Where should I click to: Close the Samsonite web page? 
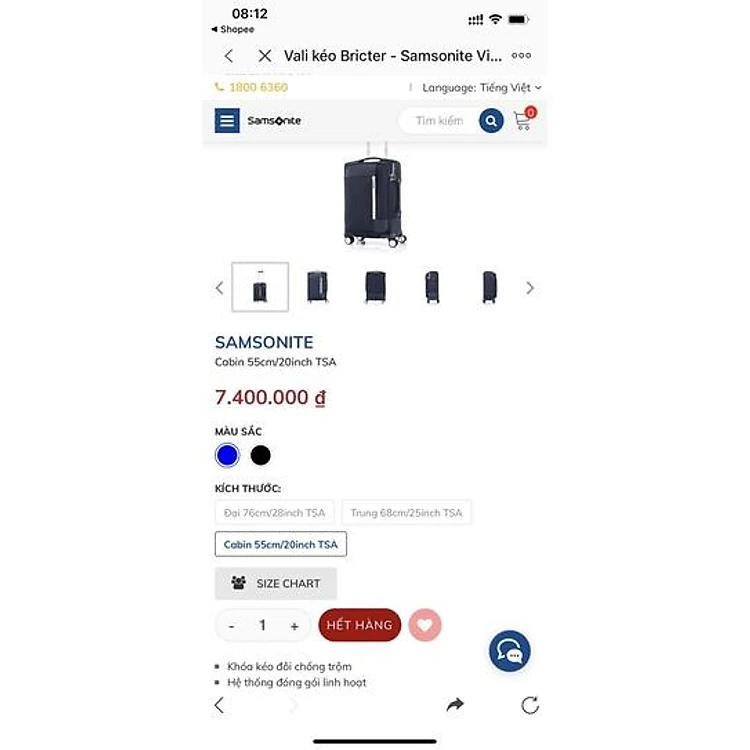(x=265, y=56)
